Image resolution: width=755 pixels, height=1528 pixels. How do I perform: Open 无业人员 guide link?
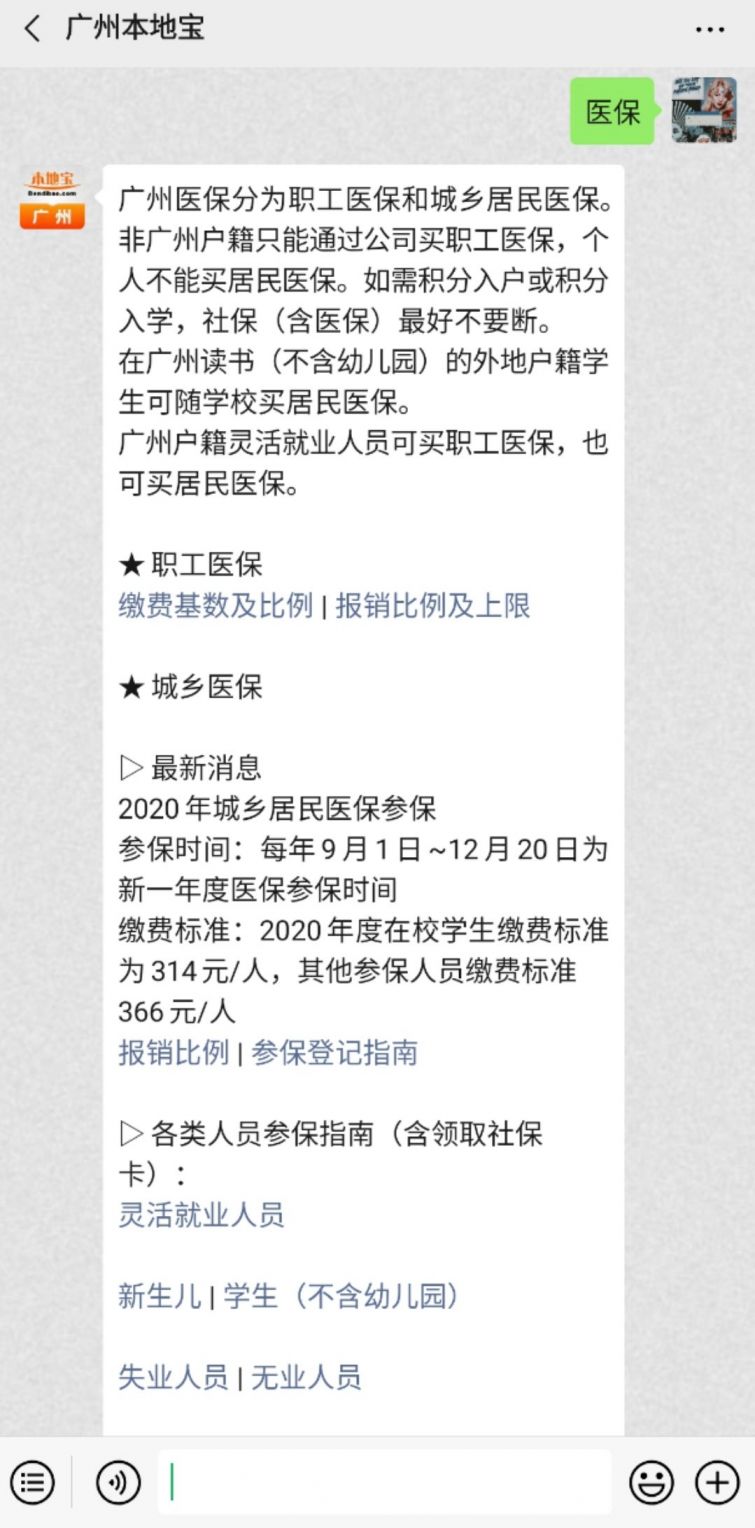coord(305,1378)
